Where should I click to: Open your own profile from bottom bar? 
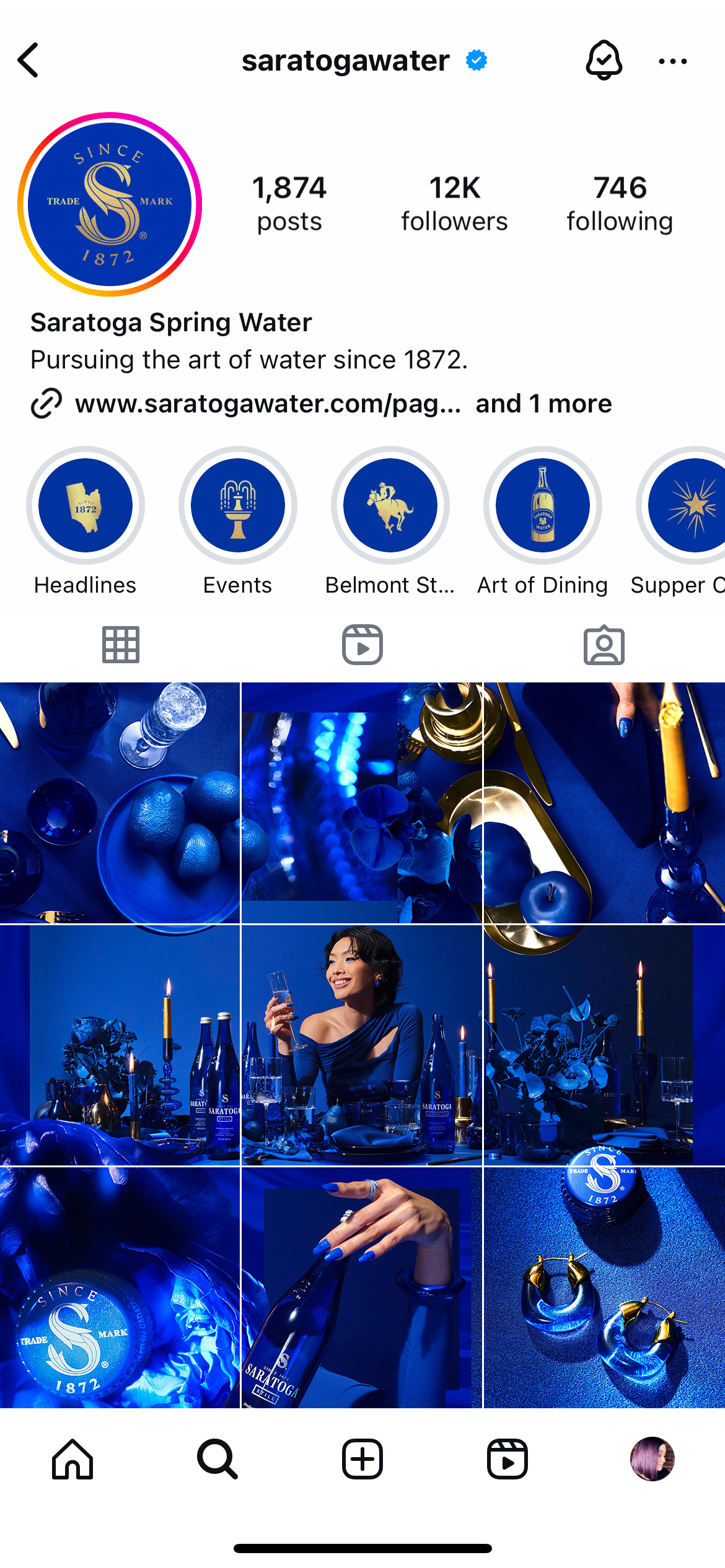click(x=652, y=1458)
